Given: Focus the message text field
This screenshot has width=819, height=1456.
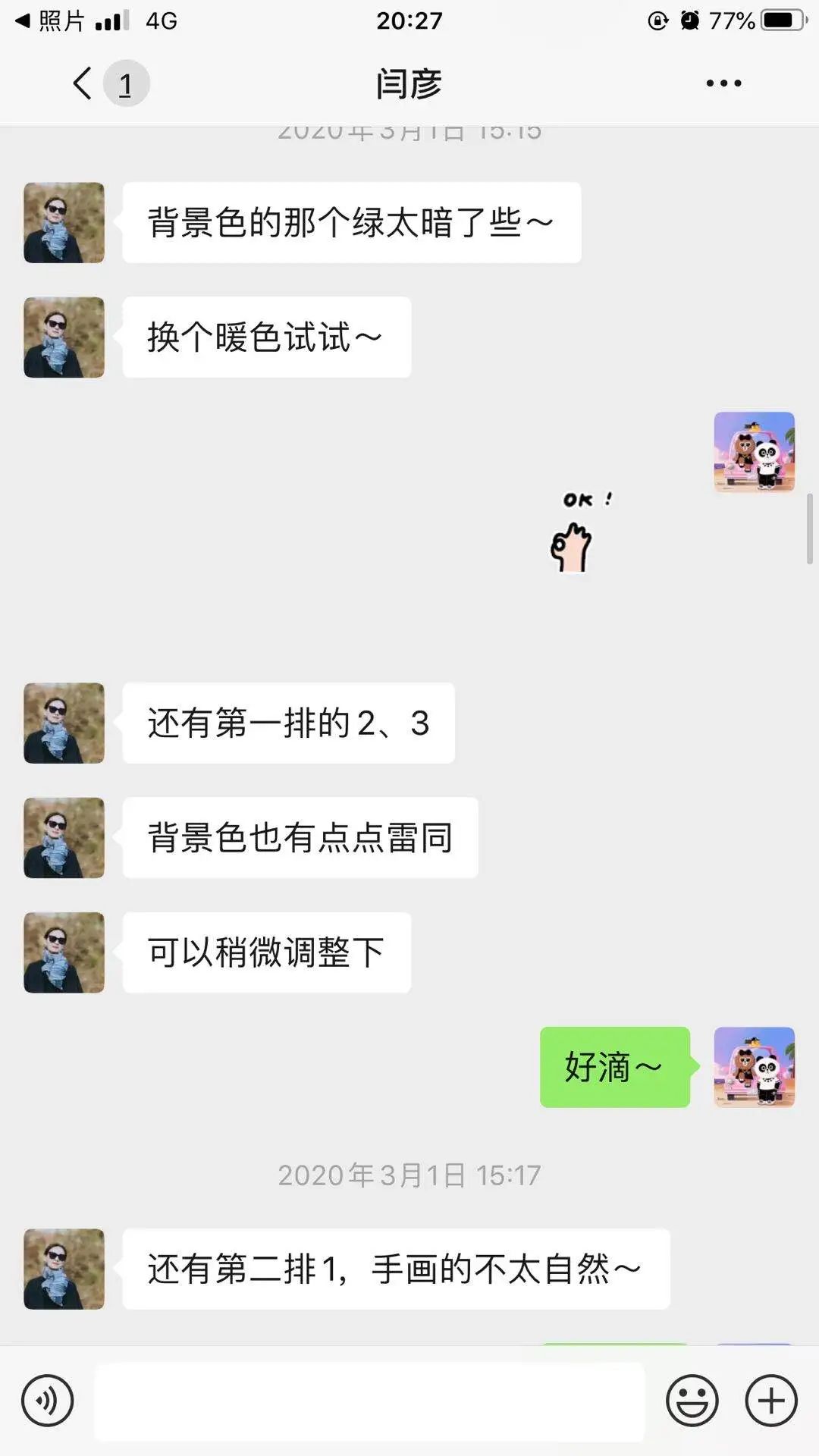Looking at the screenshot, I should point(369,1401).
